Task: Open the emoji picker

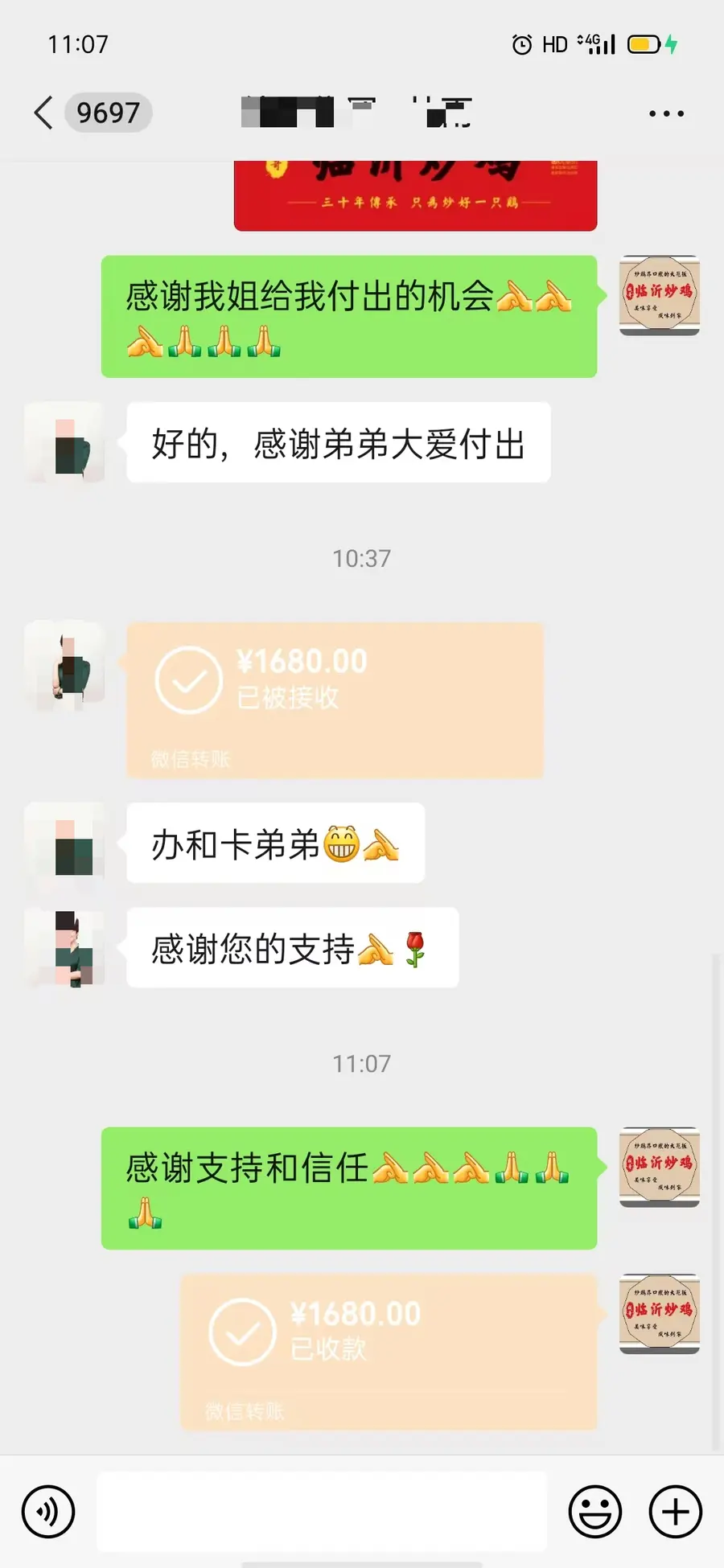Action: pyautogui.click(x=595, y=1512)
